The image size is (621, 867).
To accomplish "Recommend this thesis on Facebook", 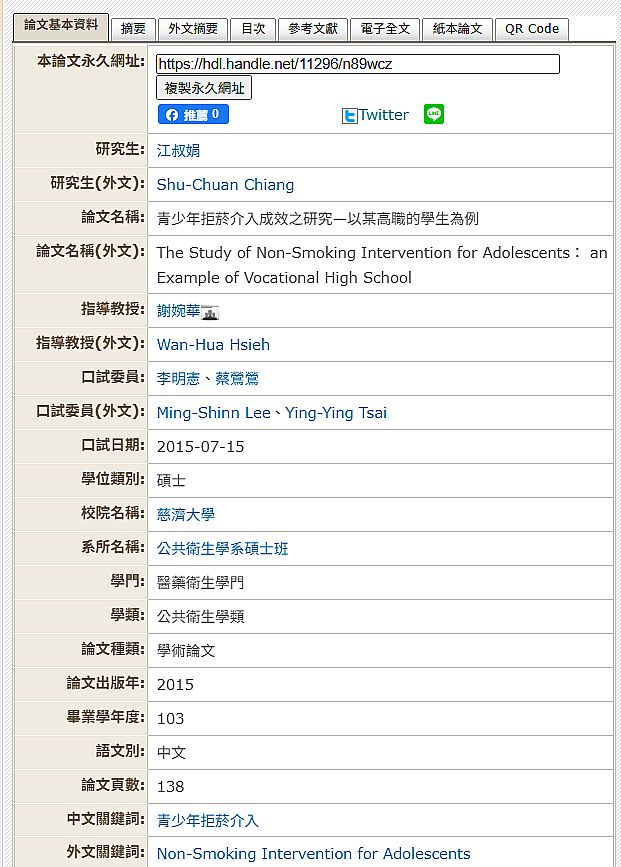I will [x=193, y=114].
